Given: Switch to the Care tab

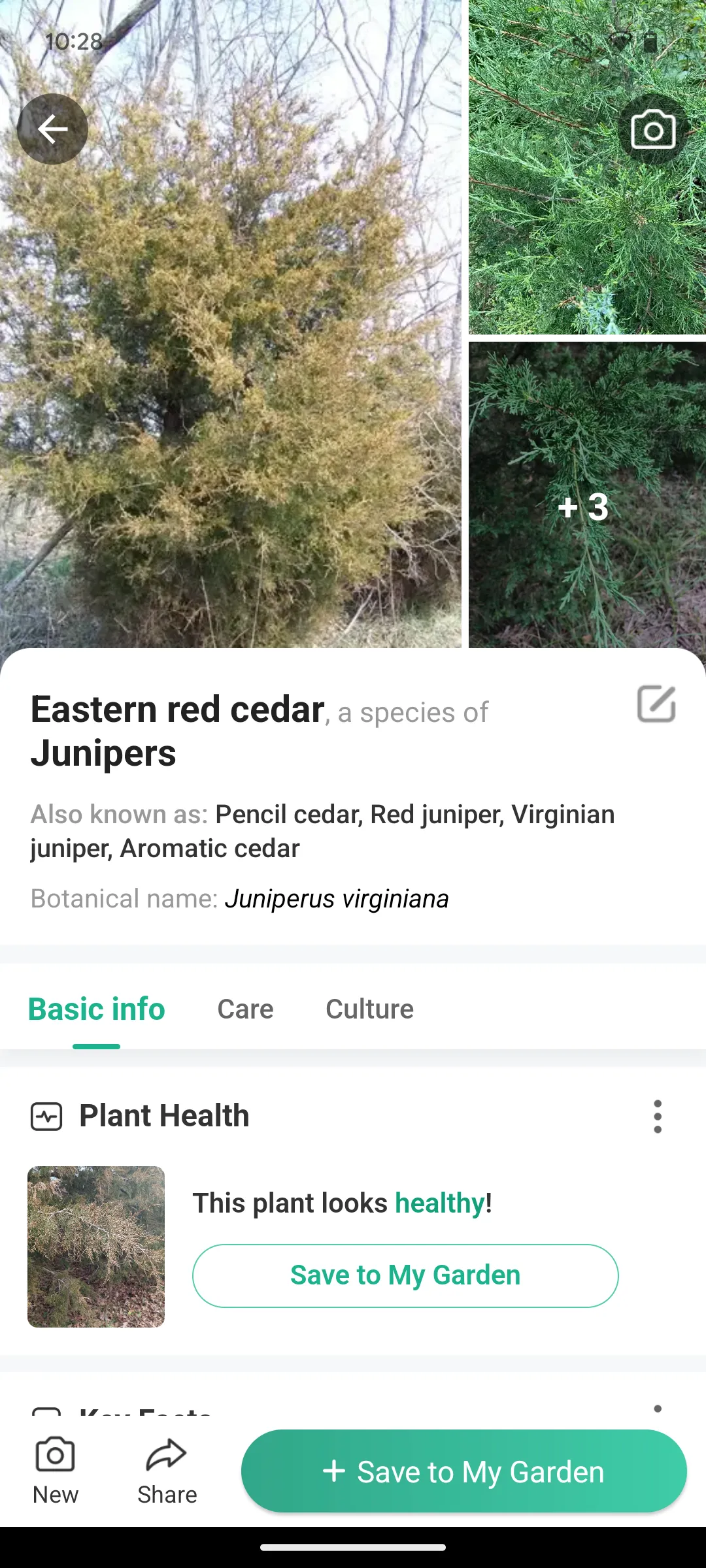Looking at the screenshot, I should (245, 1009).
